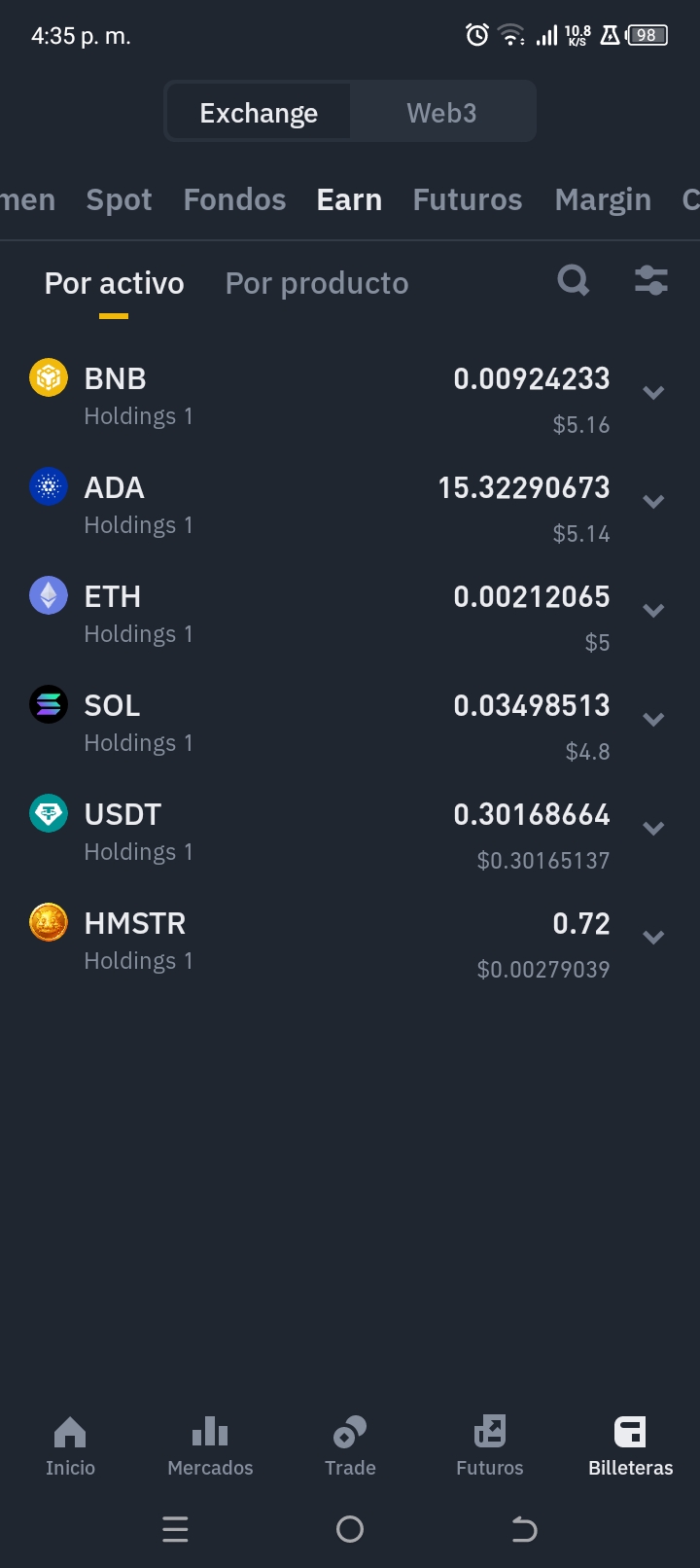Expand the ADA holdings chevron
700x1568 pixels.
pyautogui.click(x=653, y=502)
